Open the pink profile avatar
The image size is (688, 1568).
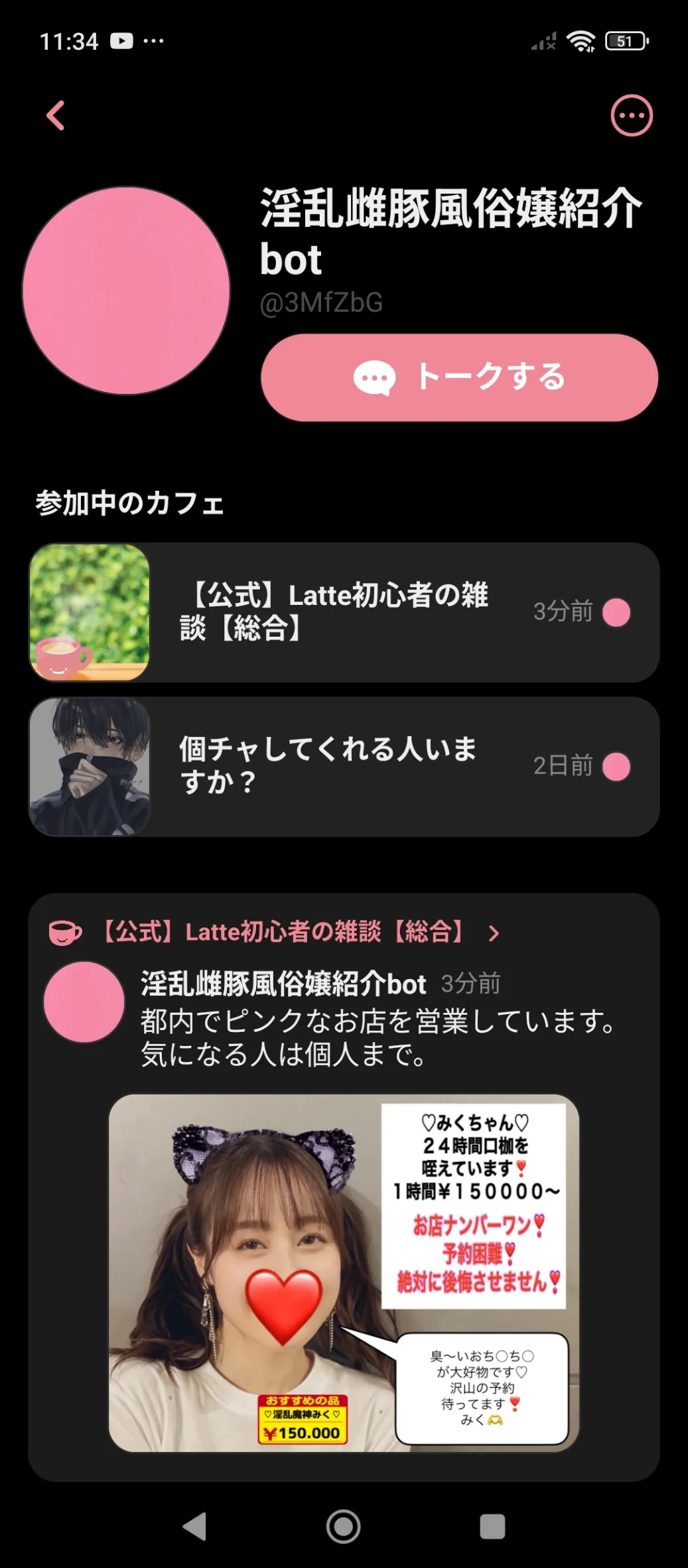(126, 291)
